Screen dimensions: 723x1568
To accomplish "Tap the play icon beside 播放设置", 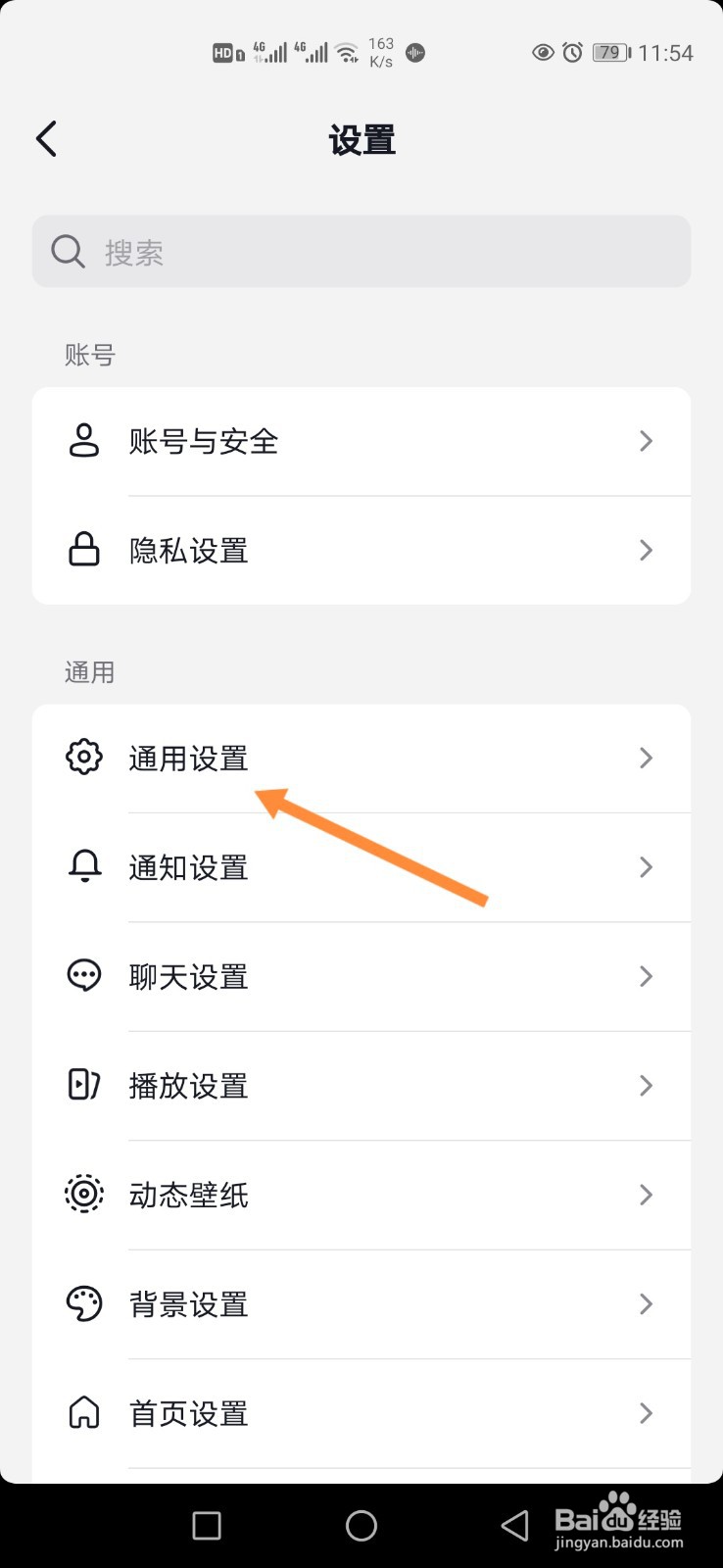I will coord(84,1085).
